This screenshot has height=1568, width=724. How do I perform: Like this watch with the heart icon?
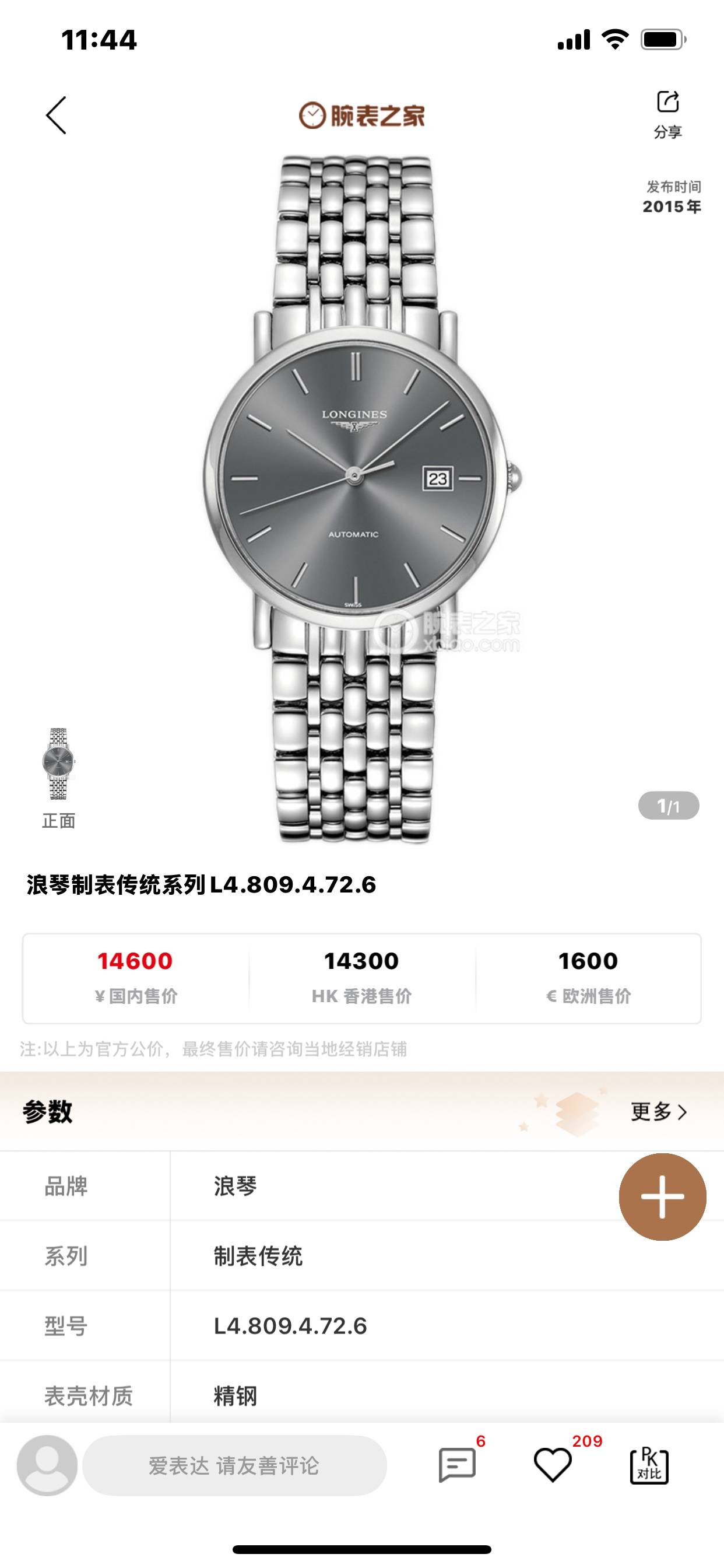click(x=553, y=1465)
